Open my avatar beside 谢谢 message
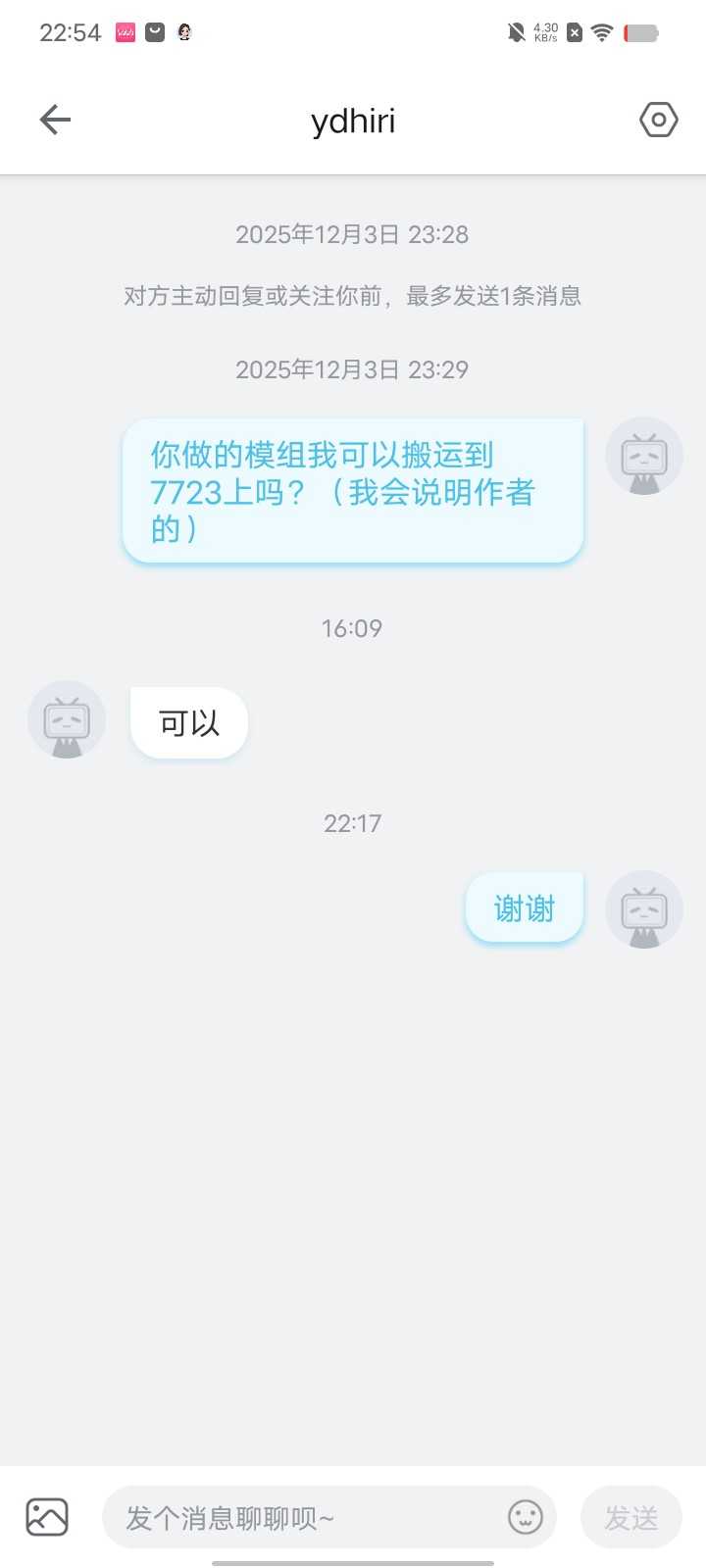The image size is (706, 1568). [x=644, y=909]
